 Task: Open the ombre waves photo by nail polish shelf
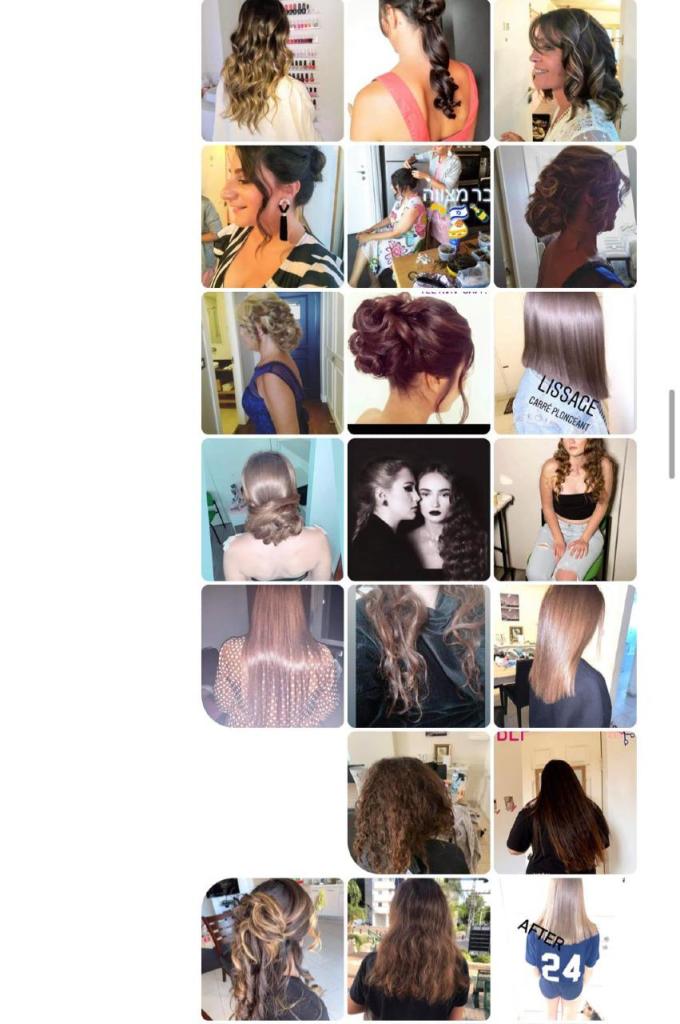click(x=272, y=70)
